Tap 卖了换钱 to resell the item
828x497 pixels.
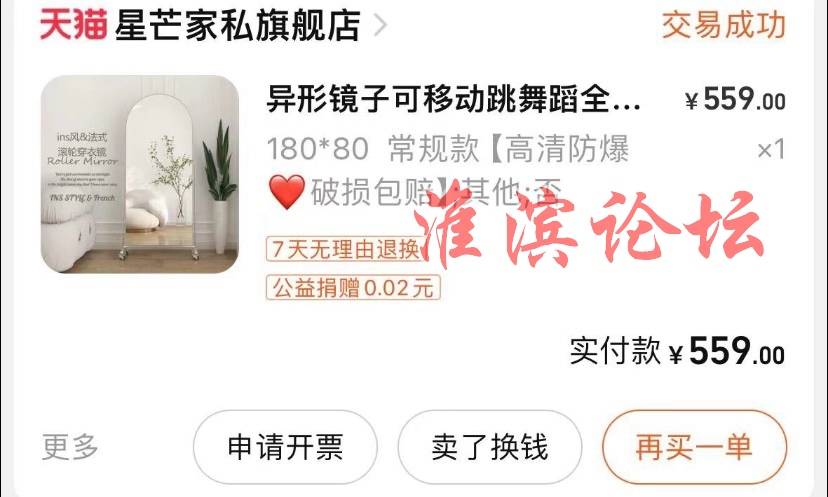490,447
